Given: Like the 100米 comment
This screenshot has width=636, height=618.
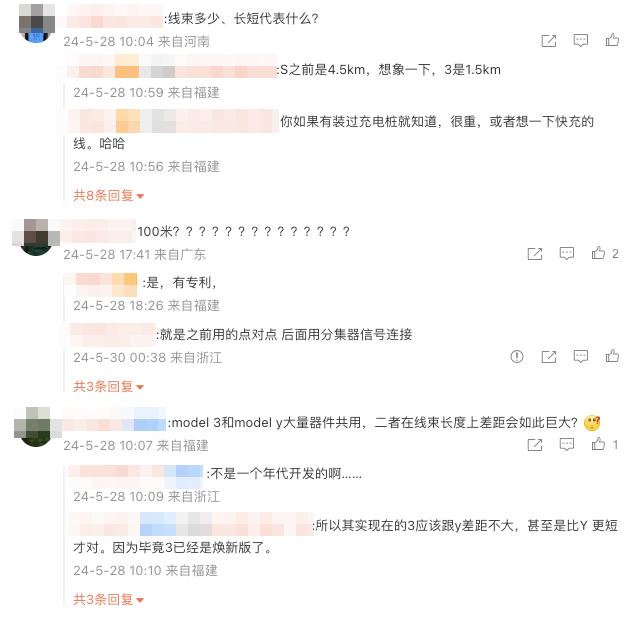Looking at the screenshot, I should [x=599, y=254].
